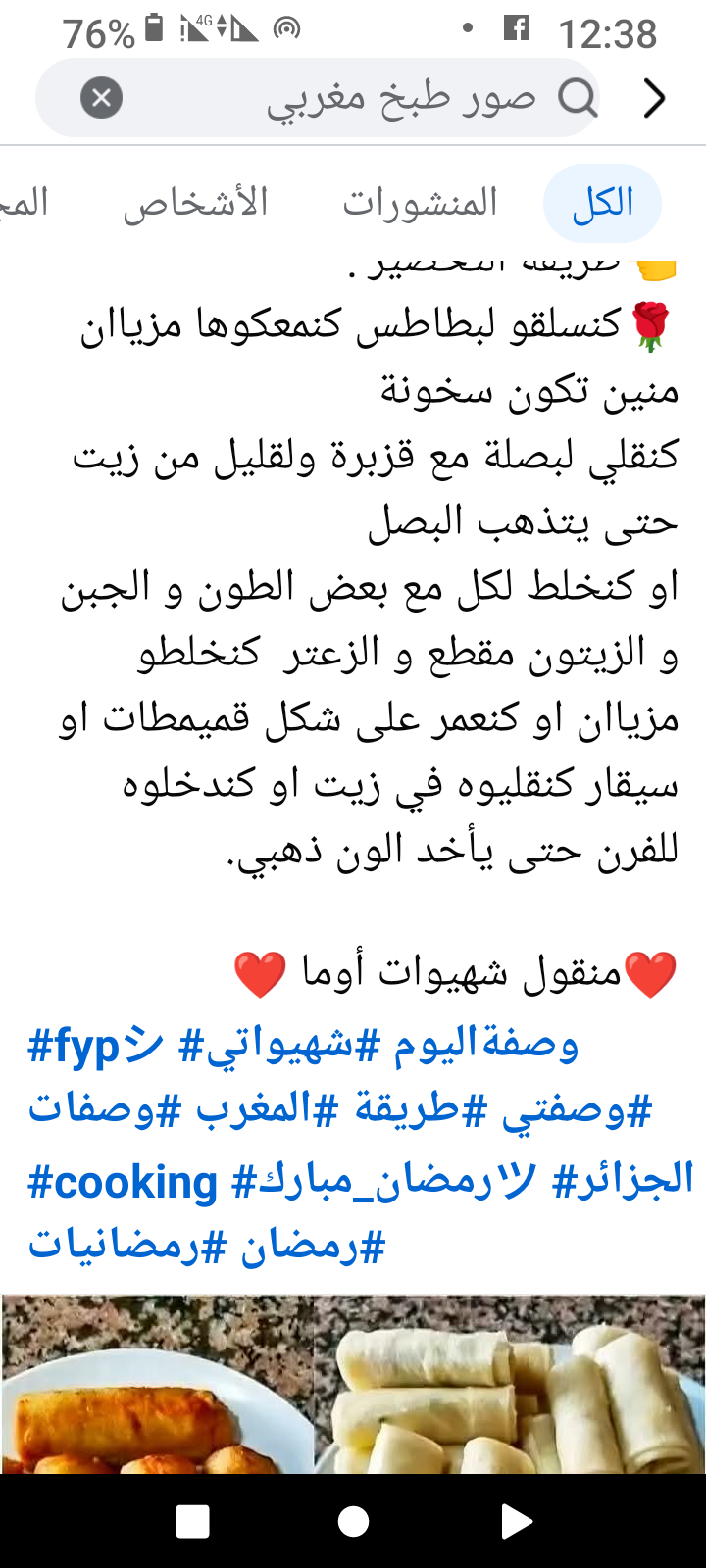The width and height of the screenshot is (706, 1568).
Task: Open the fried rolls photo on the left
Action: pyautogui.click(x=157, y=1384)
